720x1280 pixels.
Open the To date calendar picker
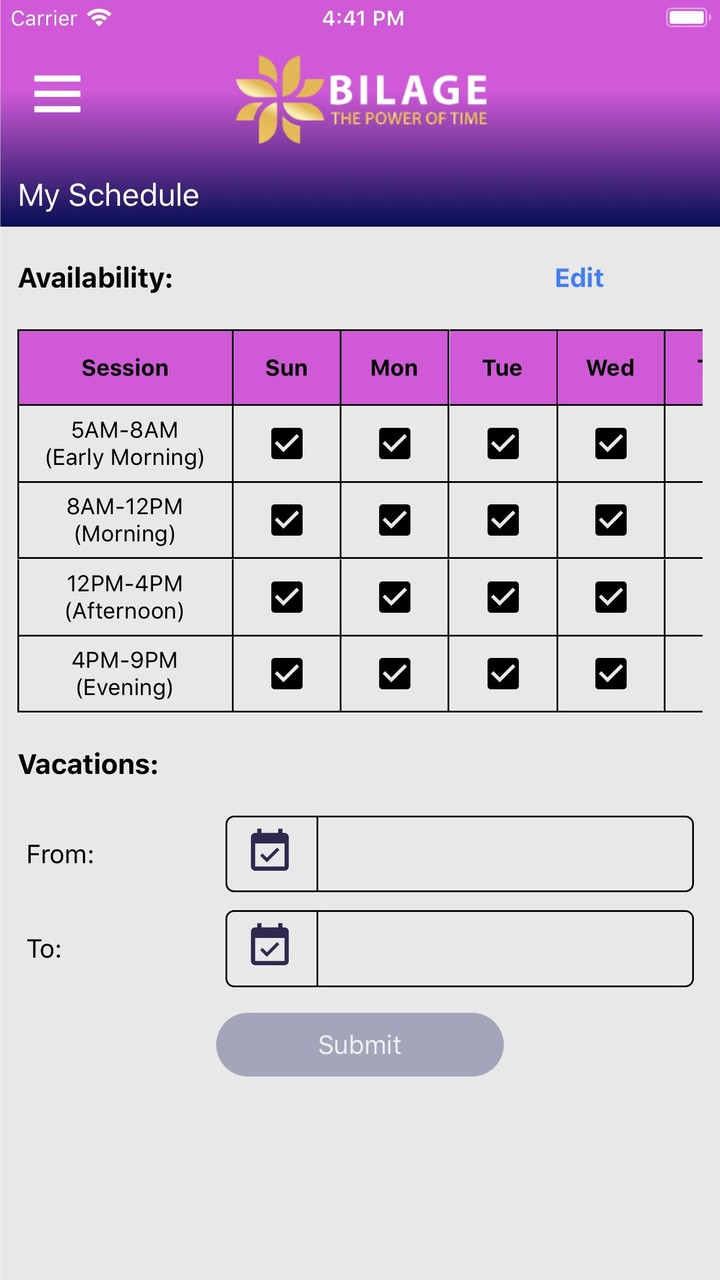[271, 948]
